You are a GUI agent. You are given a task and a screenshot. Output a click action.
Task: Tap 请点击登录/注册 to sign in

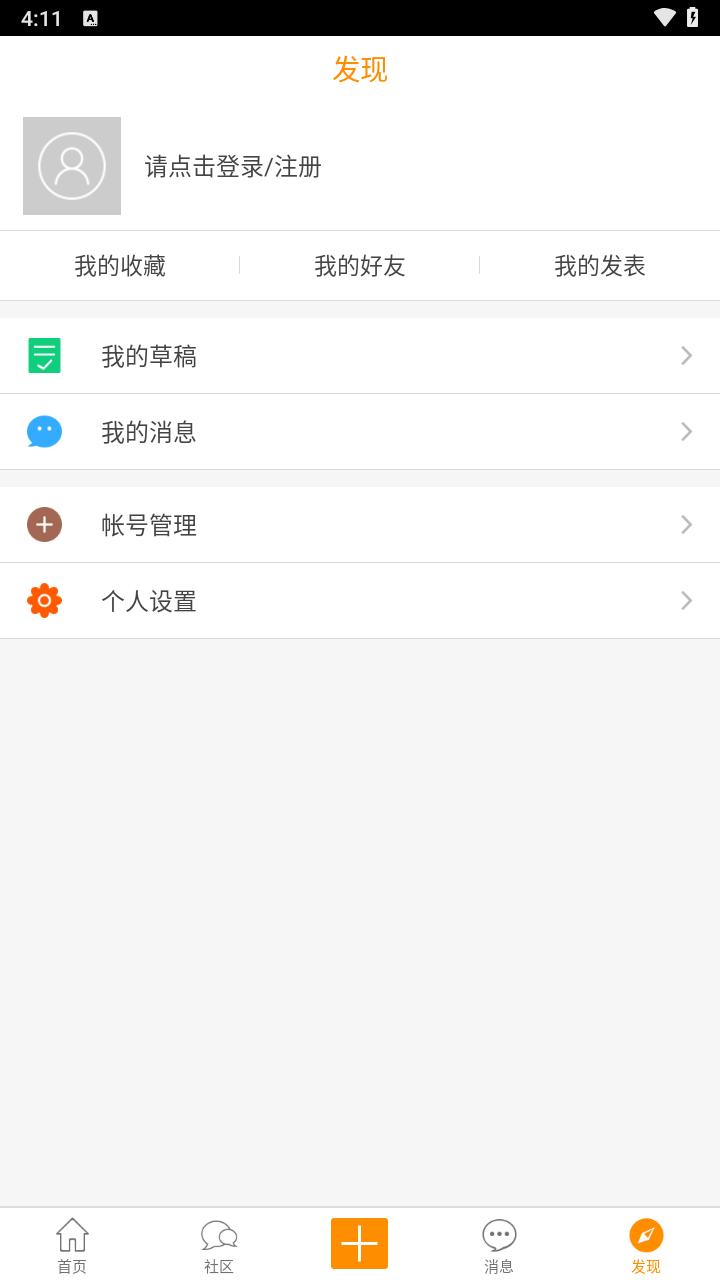(x=233, y=167)
